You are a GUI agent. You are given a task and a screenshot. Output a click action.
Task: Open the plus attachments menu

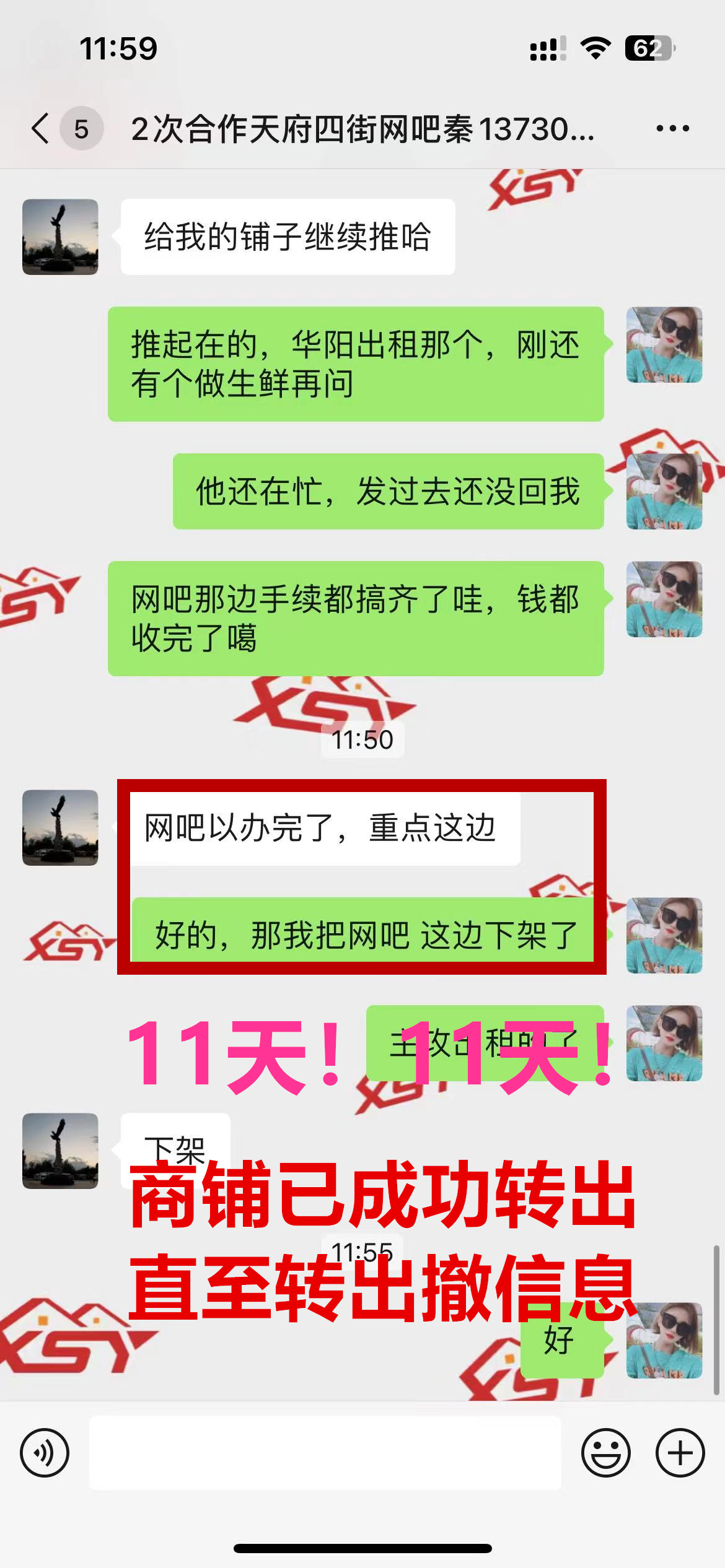tap(680, 1453)
